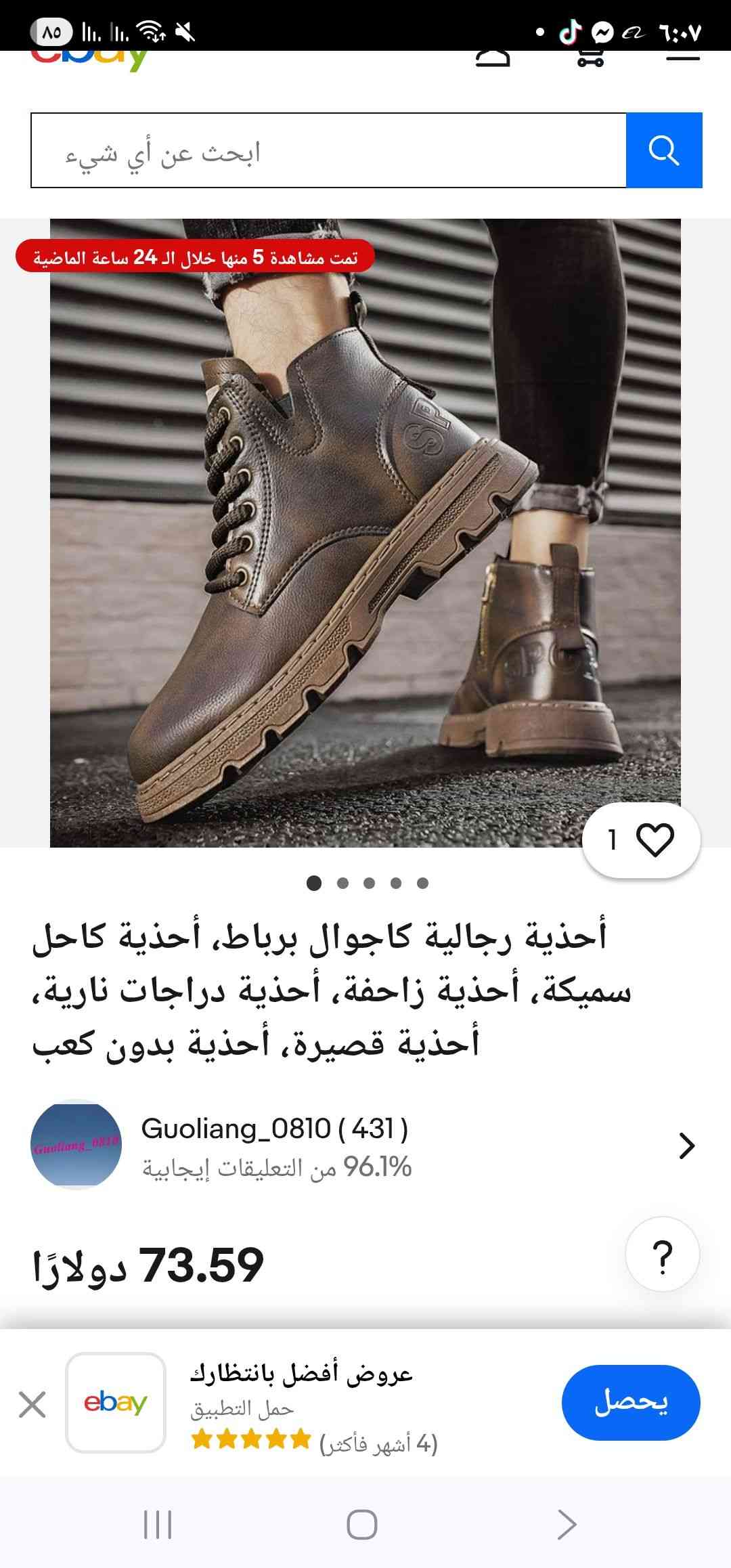This screenshot has height=1568, width=731.
Task: Tap the question mark help button
Action: pos(663,1255)
